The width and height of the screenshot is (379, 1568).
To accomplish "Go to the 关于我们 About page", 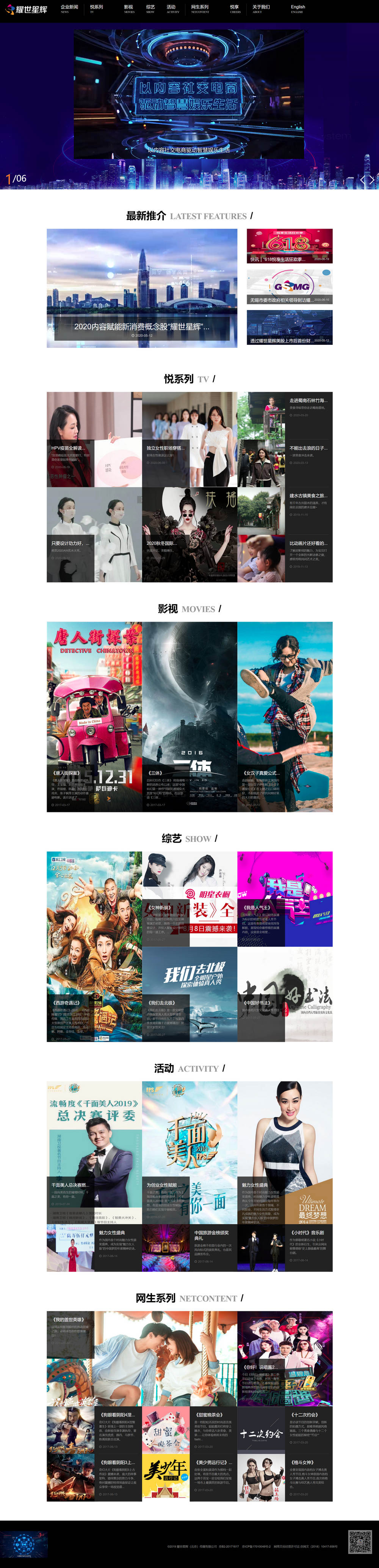I will (x=260, y=8).
